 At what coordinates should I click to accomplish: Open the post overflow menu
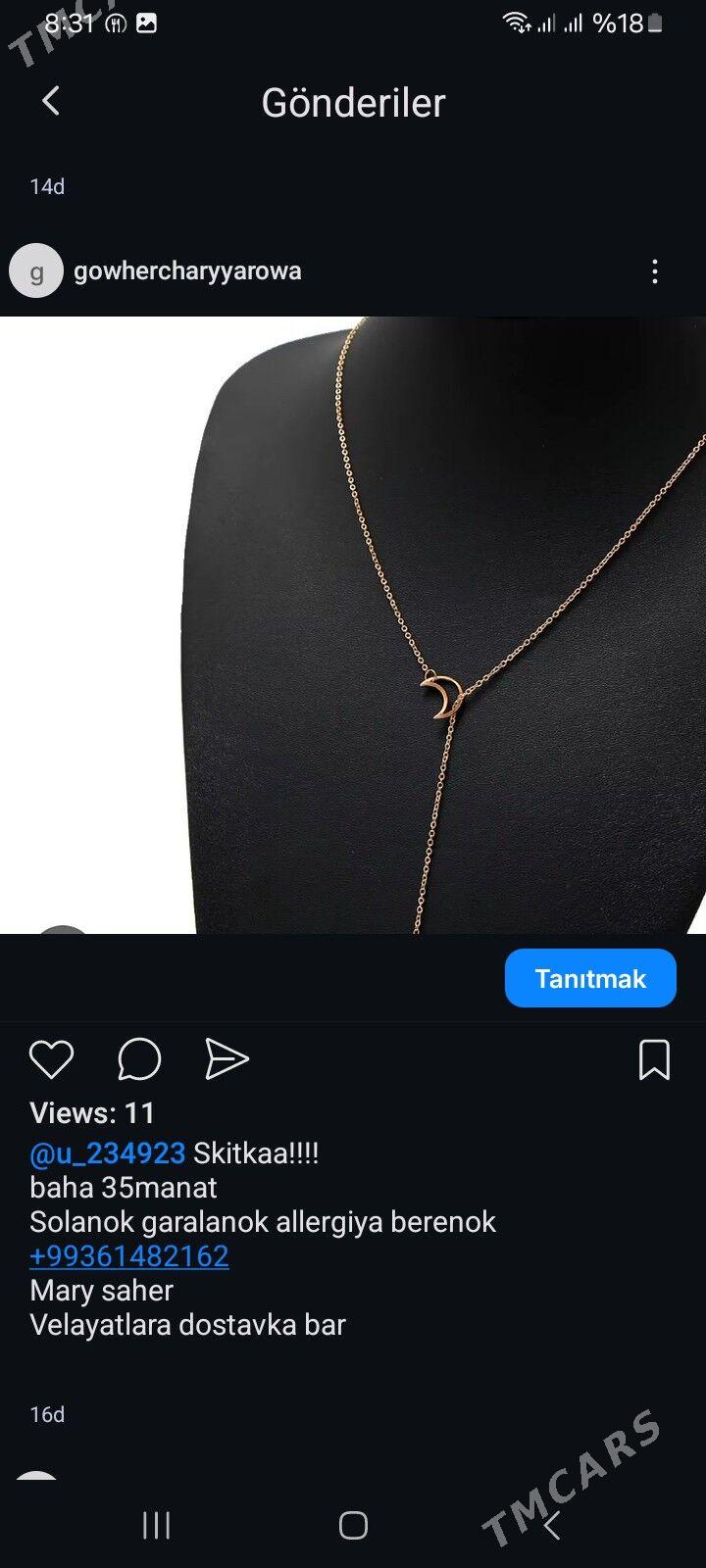click(x=655, y=271)
